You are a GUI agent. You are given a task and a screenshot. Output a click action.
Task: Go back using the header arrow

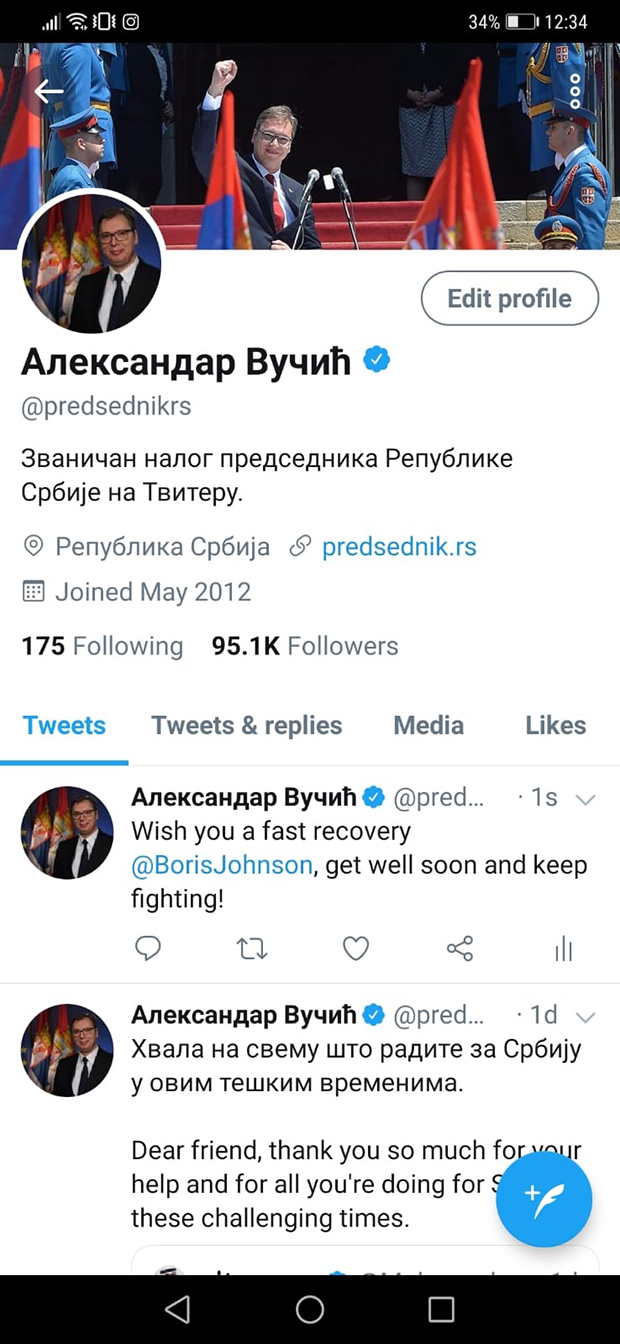coord(48,92)
